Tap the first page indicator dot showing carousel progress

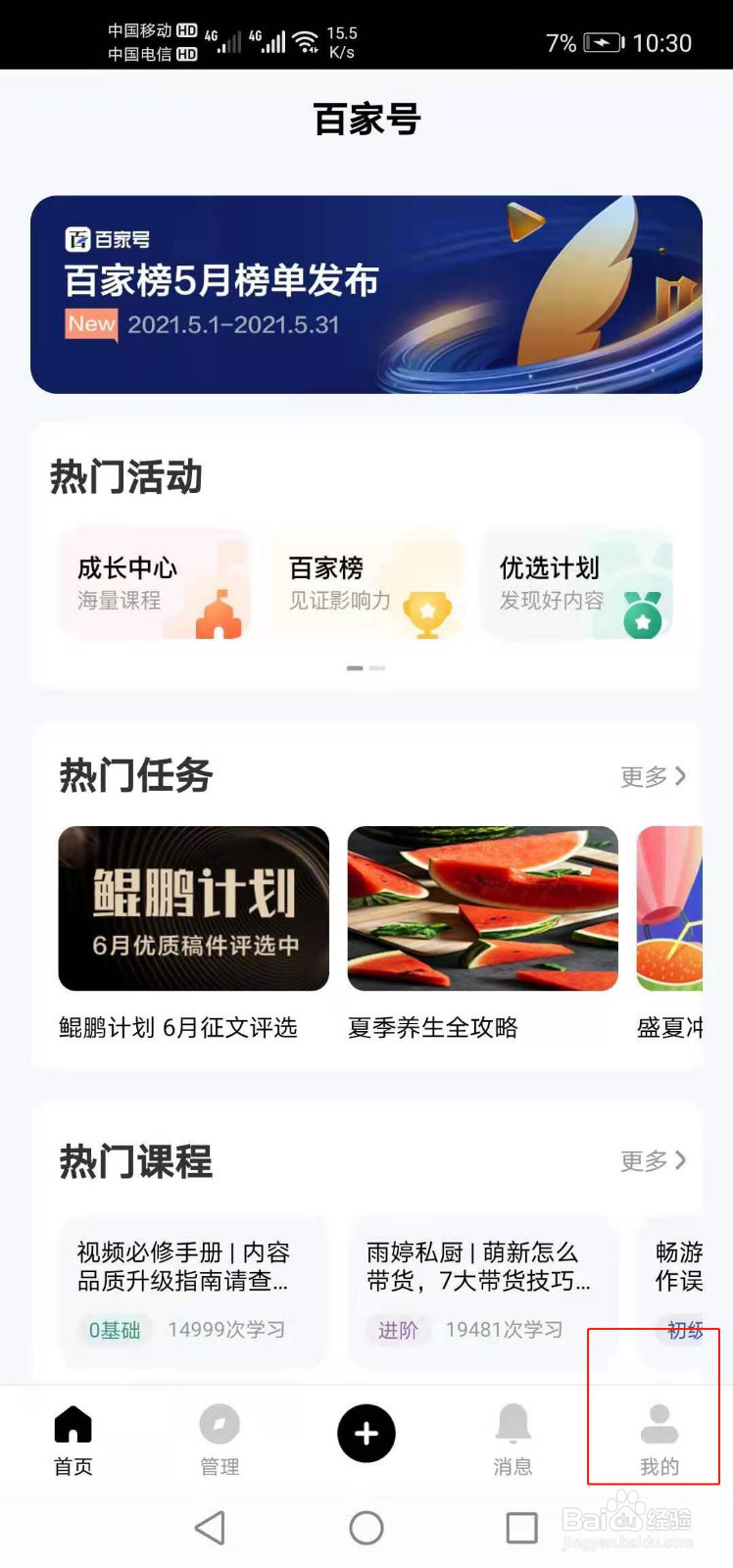click(x=356, y=667)
